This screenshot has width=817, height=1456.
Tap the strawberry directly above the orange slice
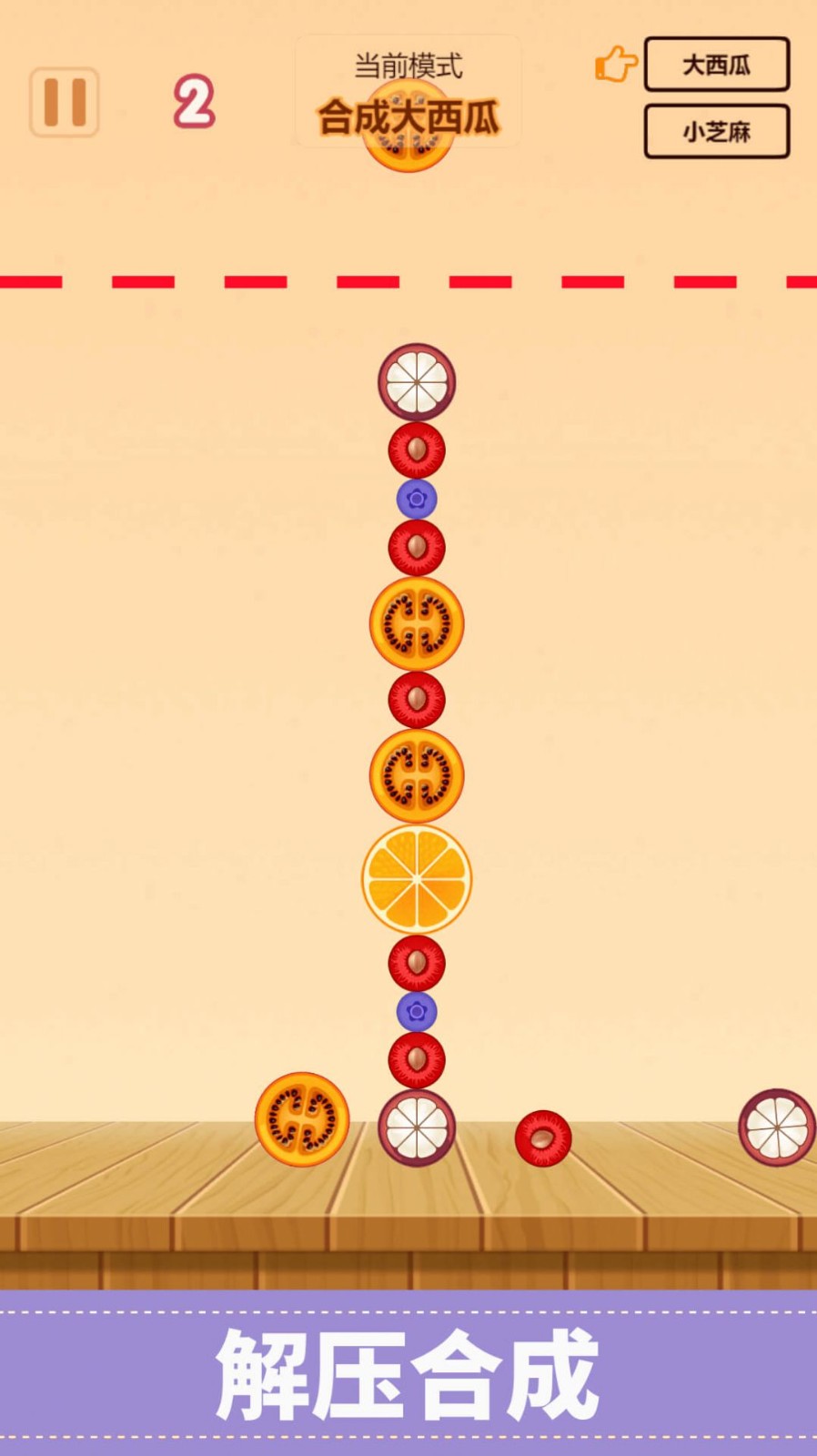(417, 699)
